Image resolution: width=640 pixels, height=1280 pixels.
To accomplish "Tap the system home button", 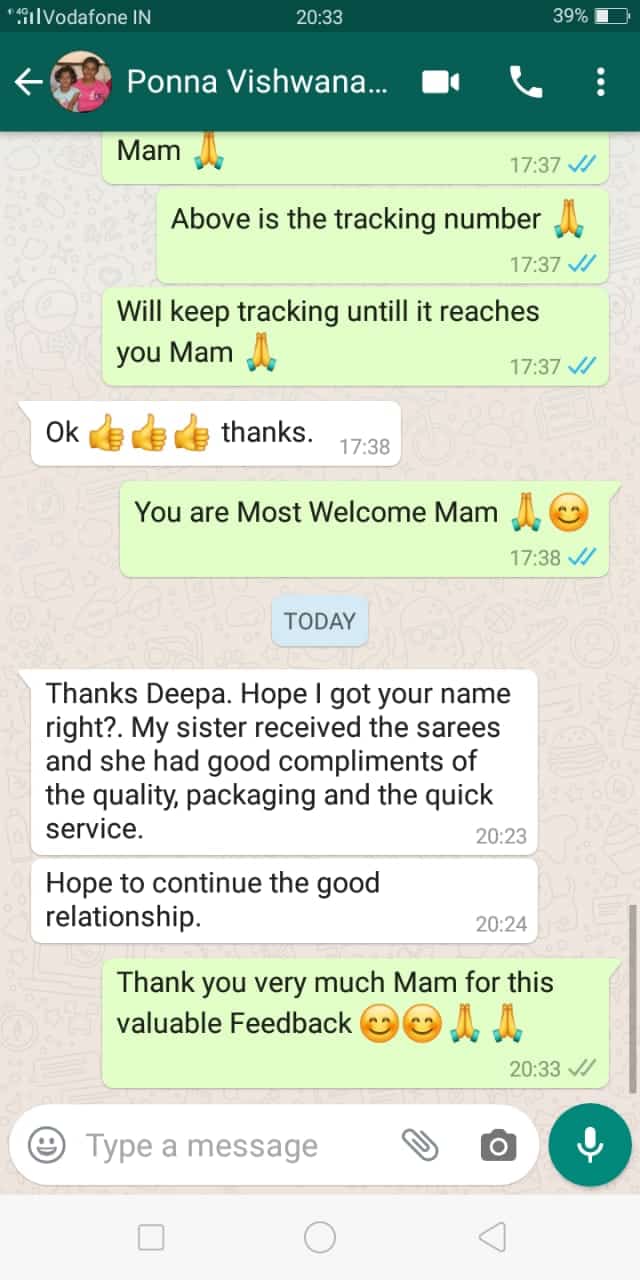I will [320, 1238].
